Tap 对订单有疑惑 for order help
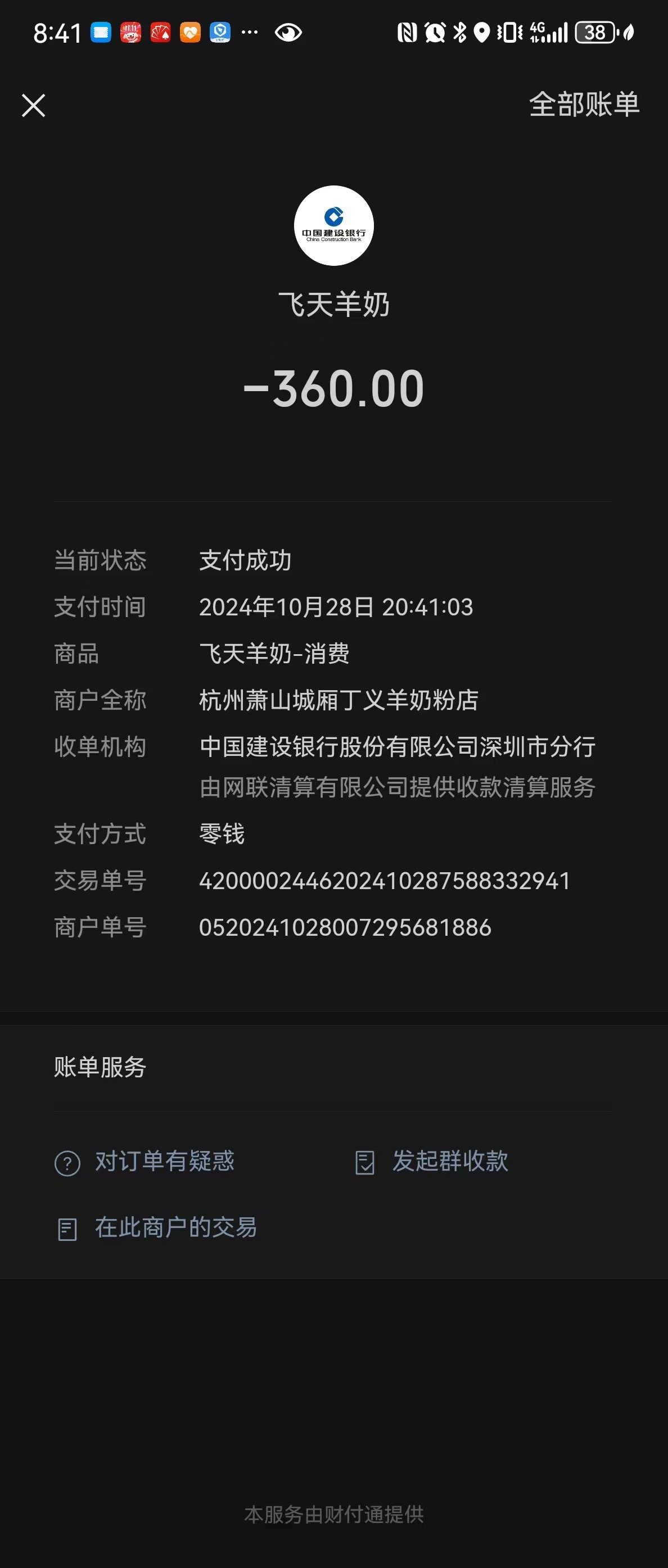This screenshot has height=1568, width=668. pyautogui.click(x=145, y=1162)
